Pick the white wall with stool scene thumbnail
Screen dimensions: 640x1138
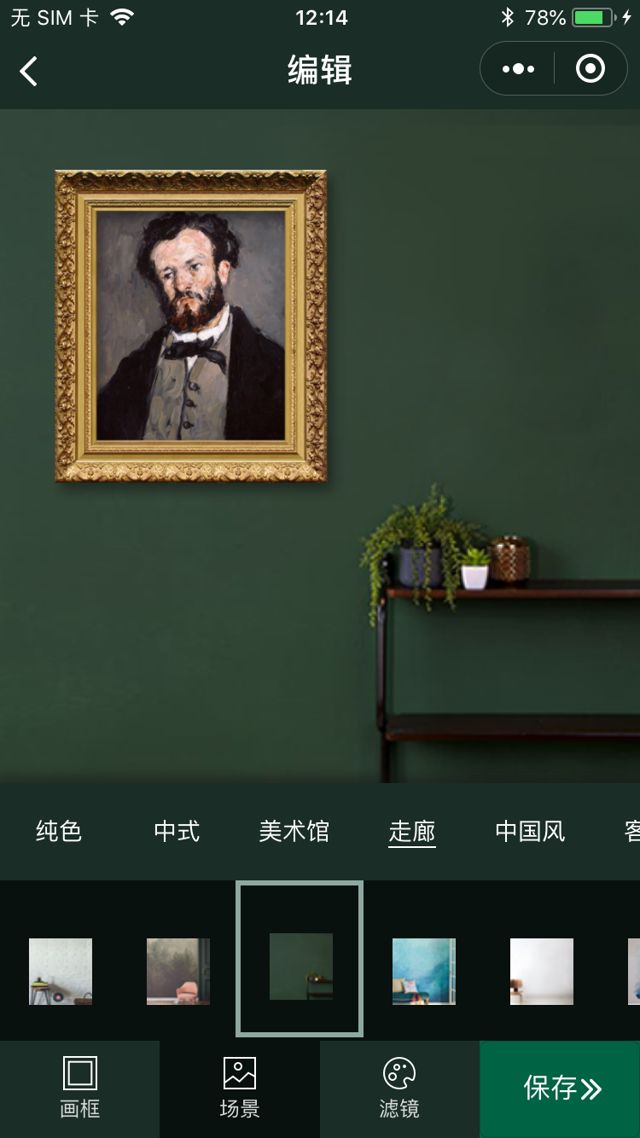61,971
